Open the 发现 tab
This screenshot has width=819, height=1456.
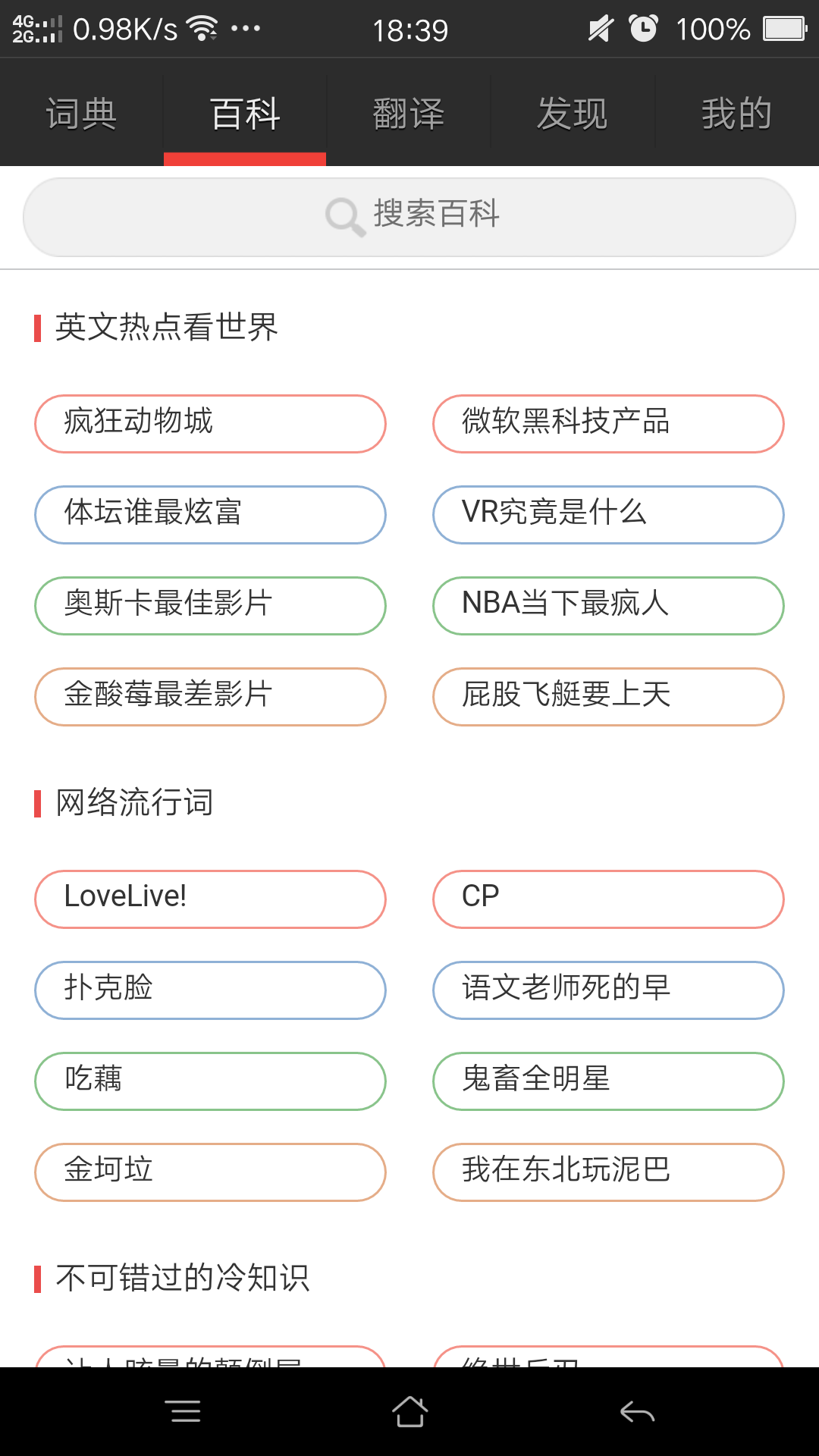[x=573, y=114]
